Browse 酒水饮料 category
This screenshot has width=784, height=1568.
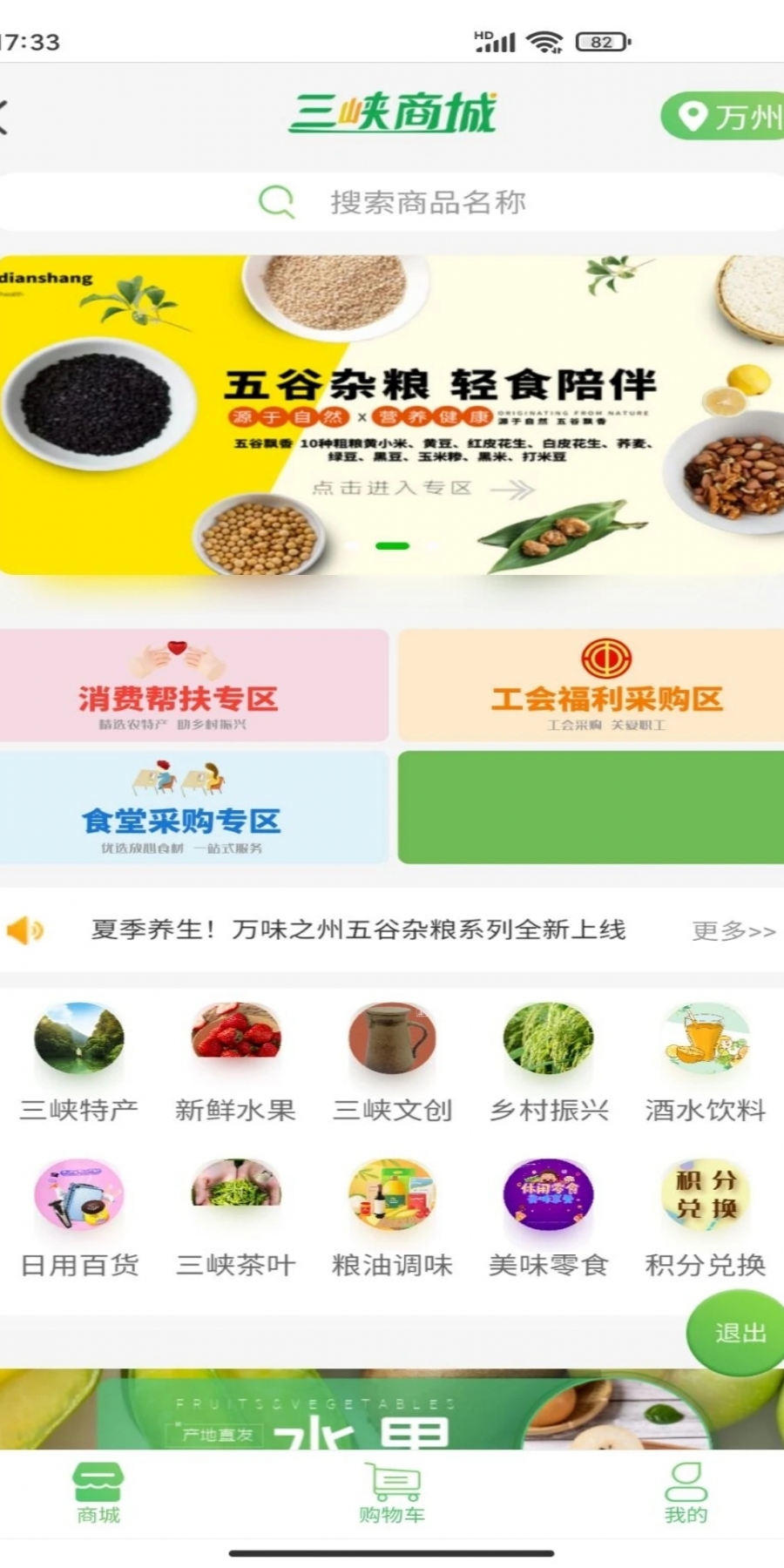pyautogui.click(x=706, y=1063)
